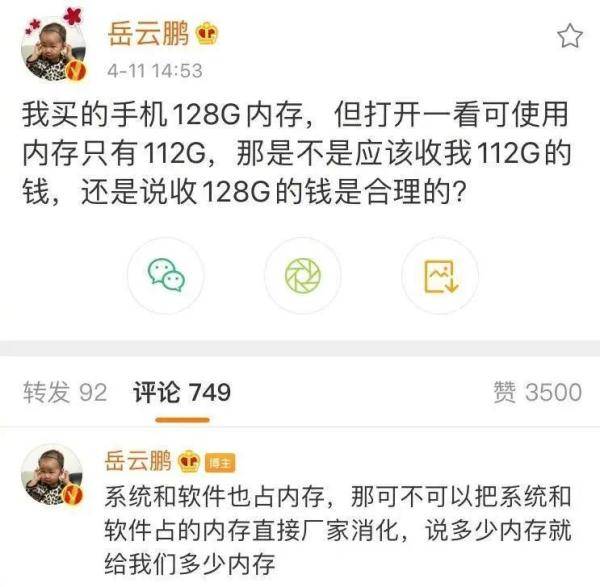View the 赞 3500 likes list
The image size is (600, 587).
536,392
